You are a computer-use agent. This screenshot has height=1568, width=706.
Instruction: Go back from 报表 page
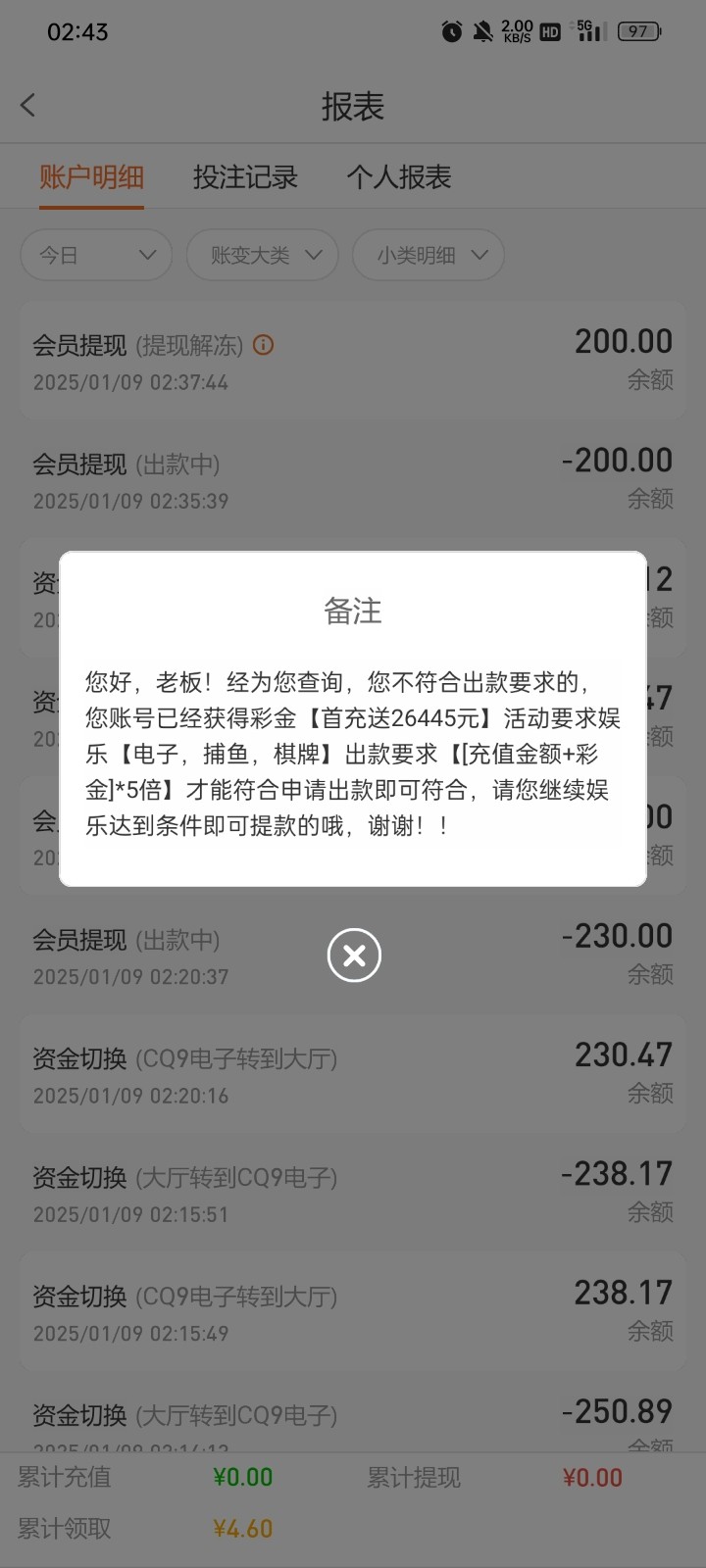click(28, 106)
